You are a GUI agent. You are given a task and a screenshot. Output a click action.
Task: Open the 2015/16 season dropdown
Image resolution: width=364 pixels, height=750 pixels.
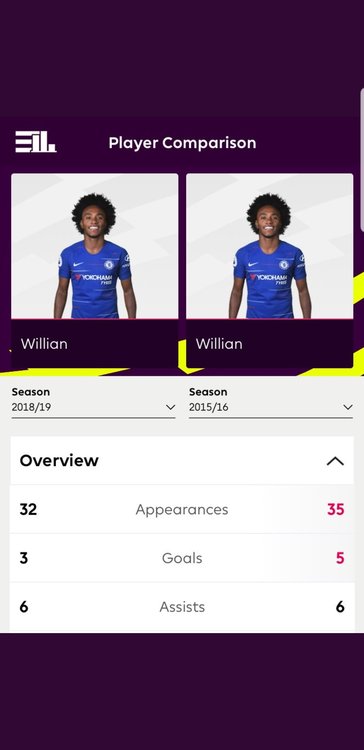(x=271, y=407)
